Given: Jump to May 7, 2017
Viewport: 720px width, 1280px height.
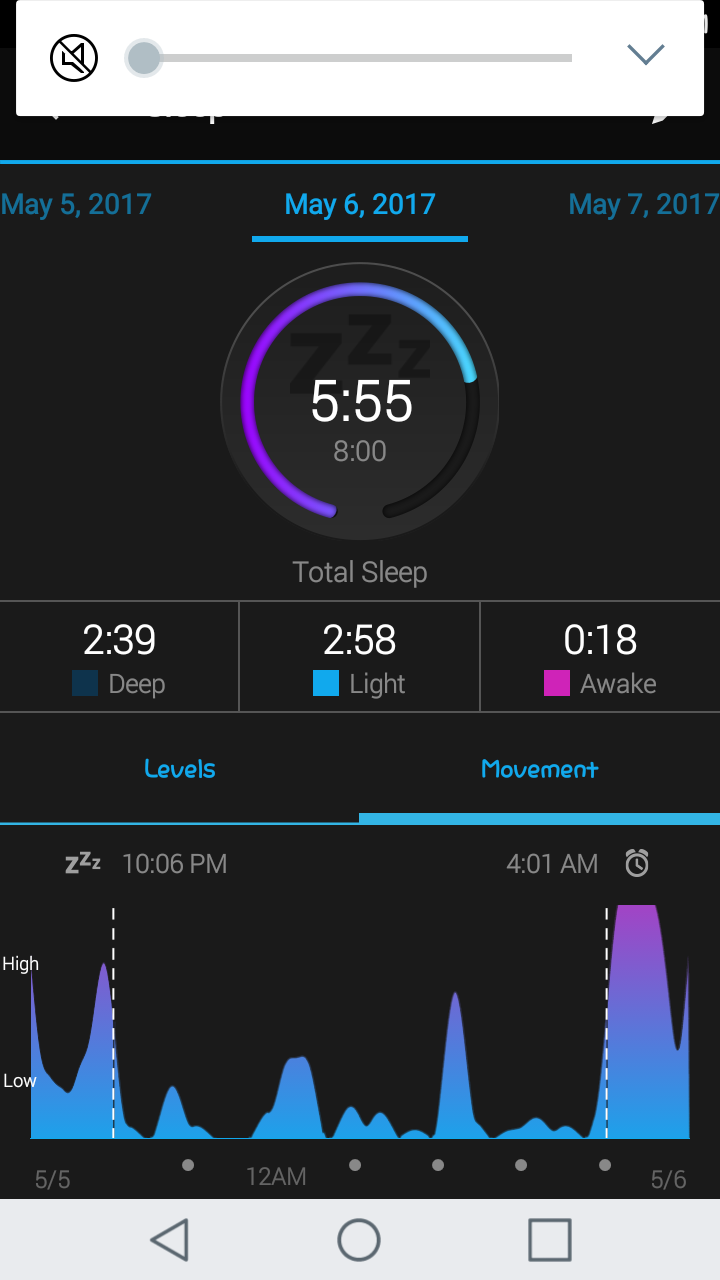Looking at the screenshot, I should 643,204.
